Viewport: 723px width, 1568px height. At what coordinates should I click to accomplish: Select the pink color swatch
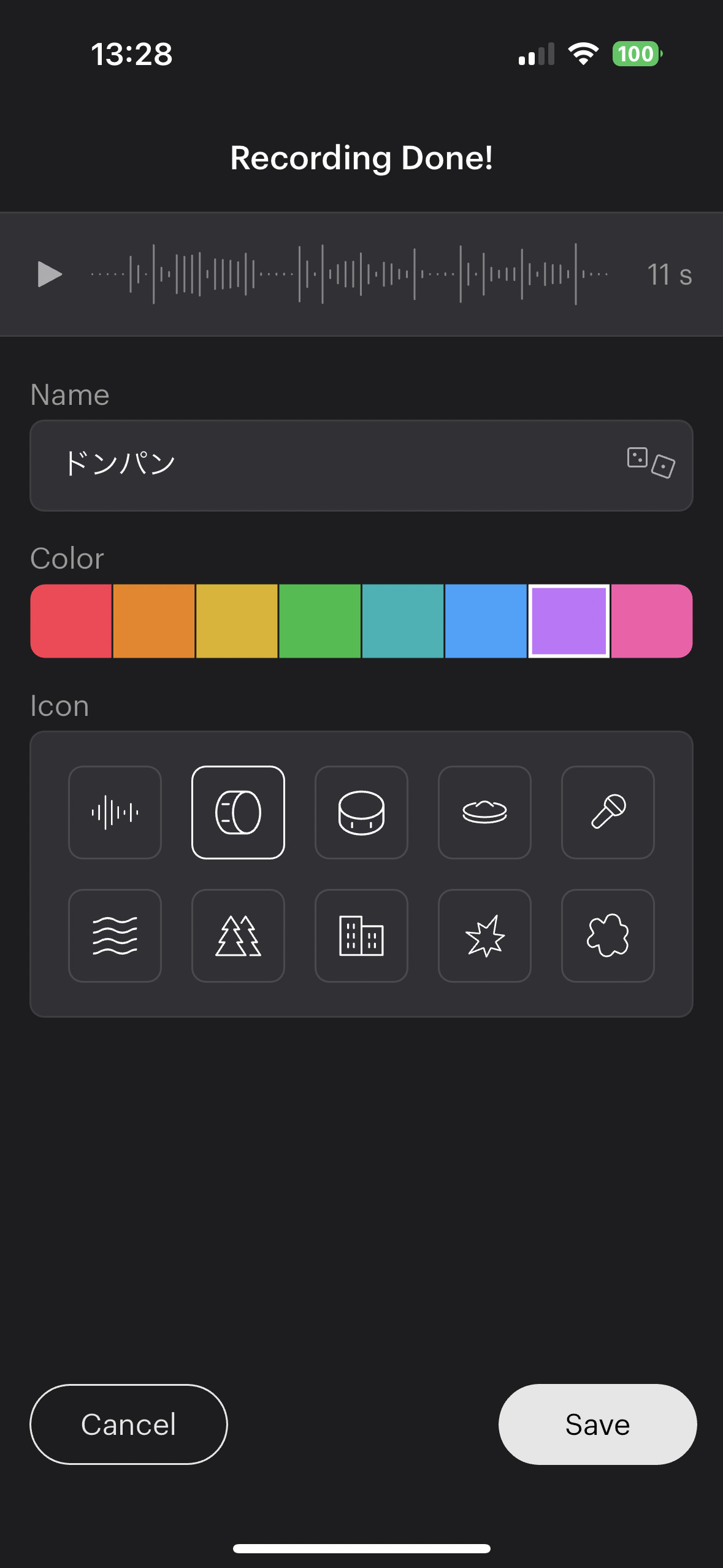click(652, 621)
